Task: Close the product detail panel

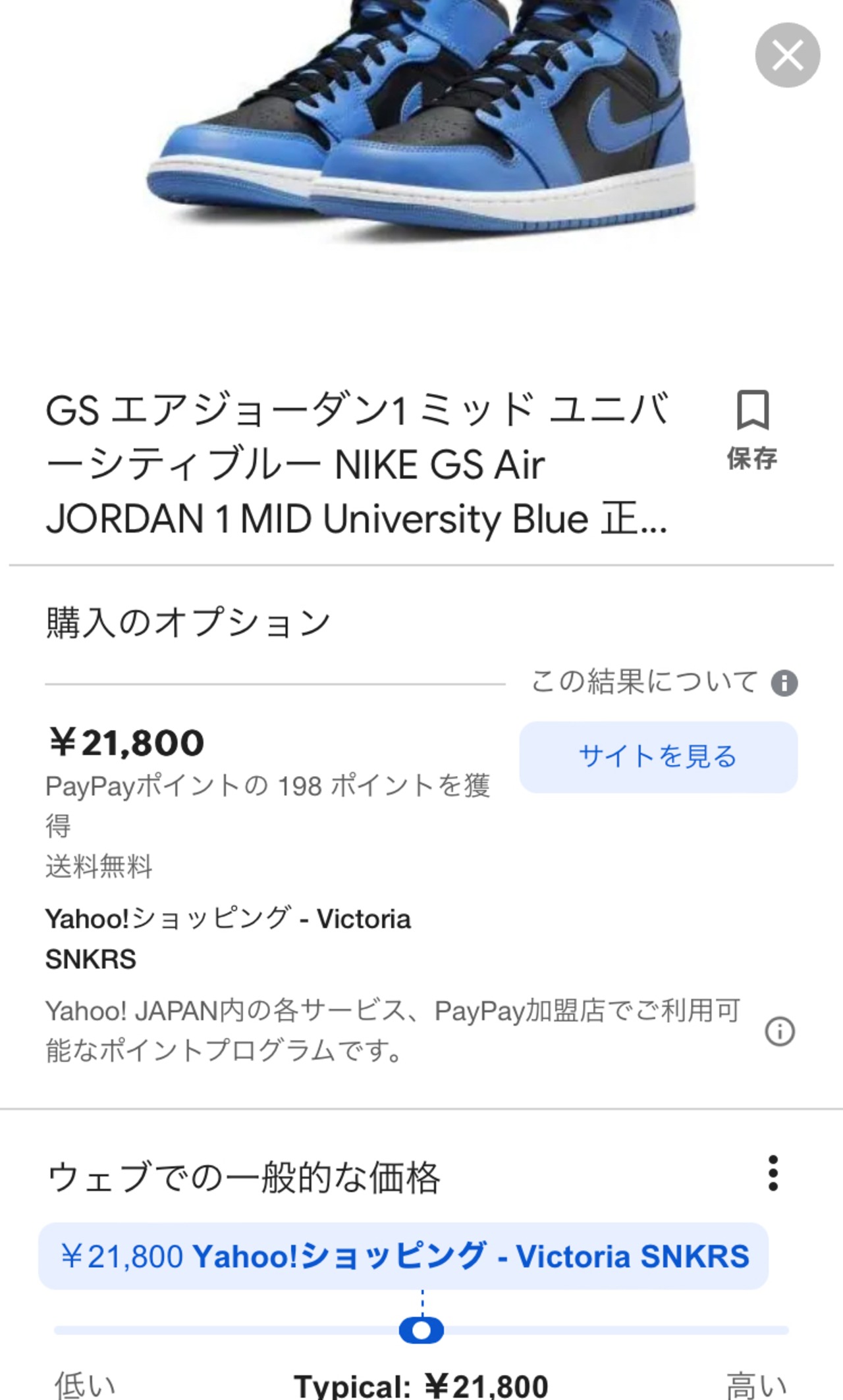Action: click(787, 55)
